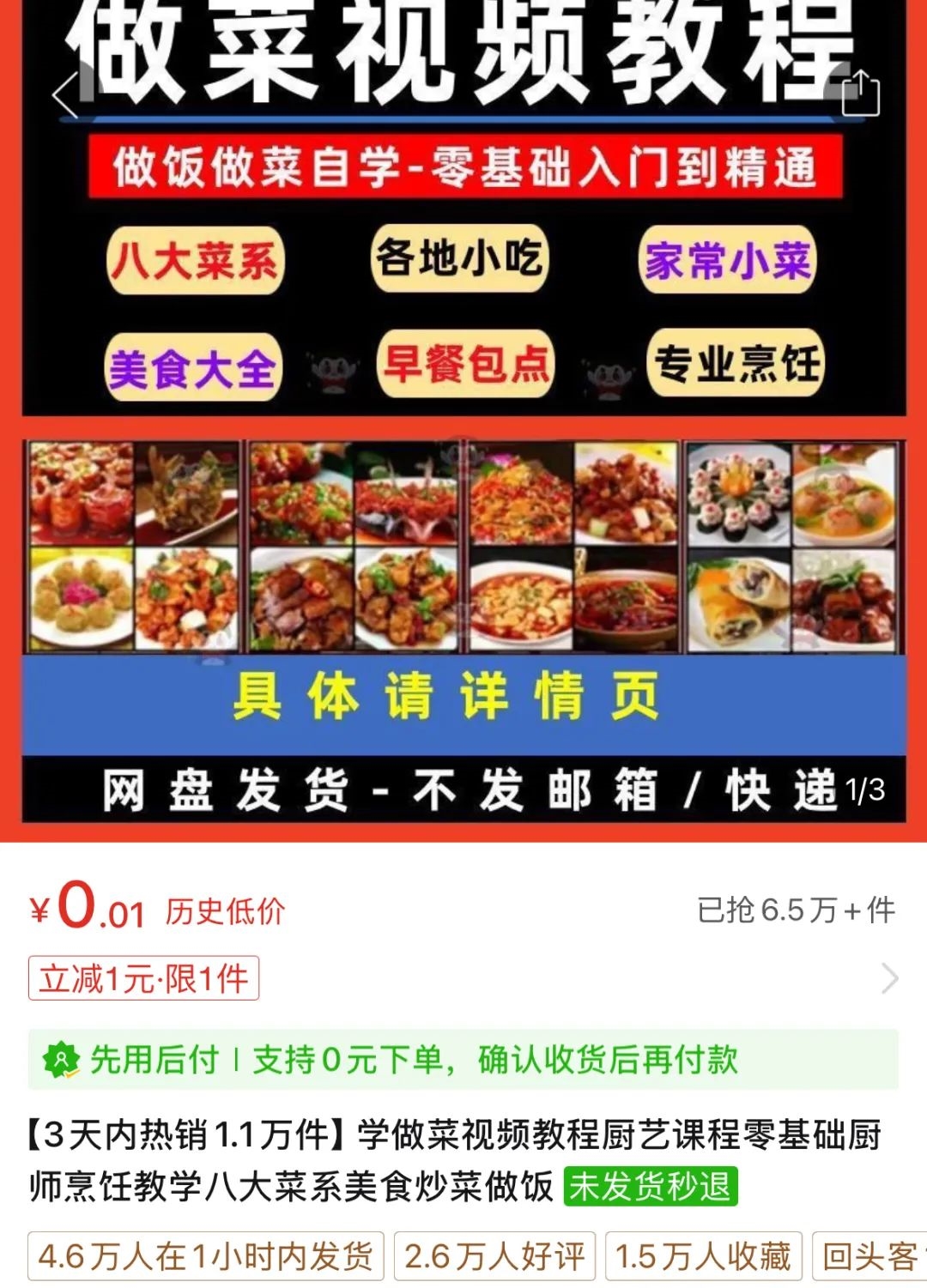Tap the 未发货秒退 refund tag
927x1288 pixels.
[650, 1187]
